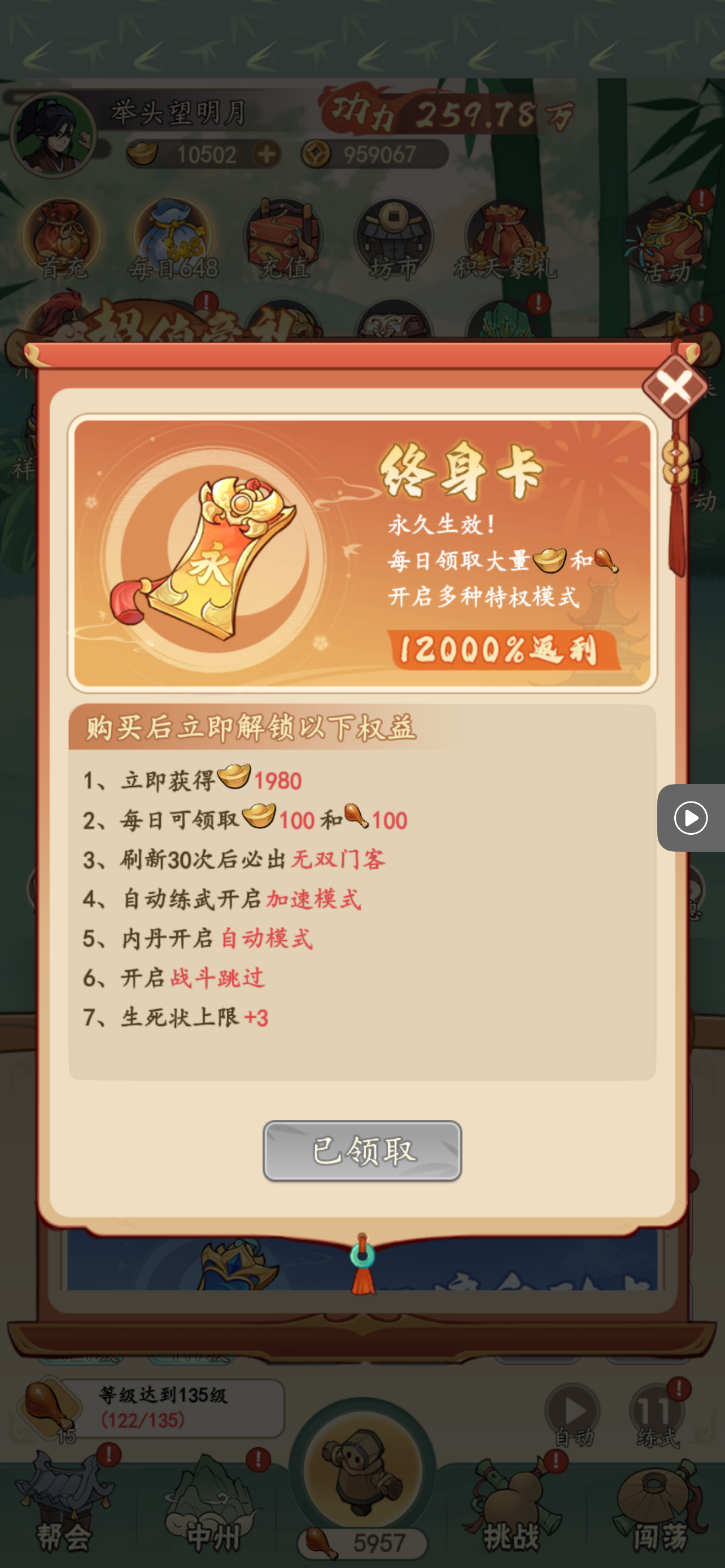Tap the 已领取 button

click(x=362, y=1150)
